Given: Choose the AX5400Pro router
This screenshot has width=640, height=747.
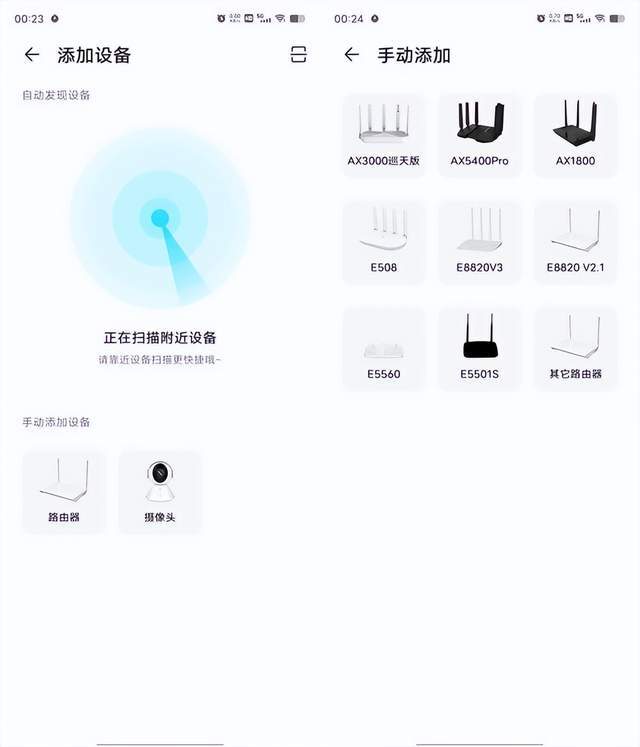Looking at the screenshot, I should click(480, 135).
